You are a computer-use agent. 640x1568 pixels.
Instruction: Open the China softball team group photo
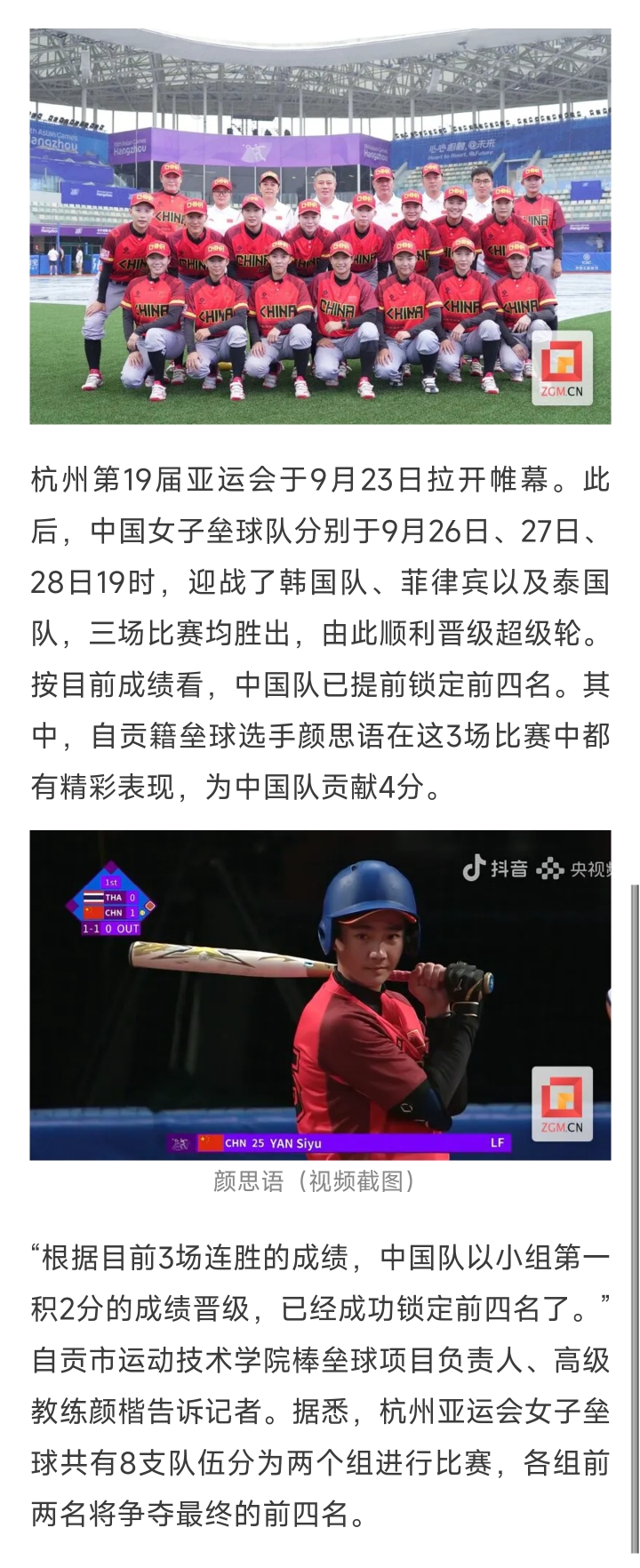click(x=320, y=227)
